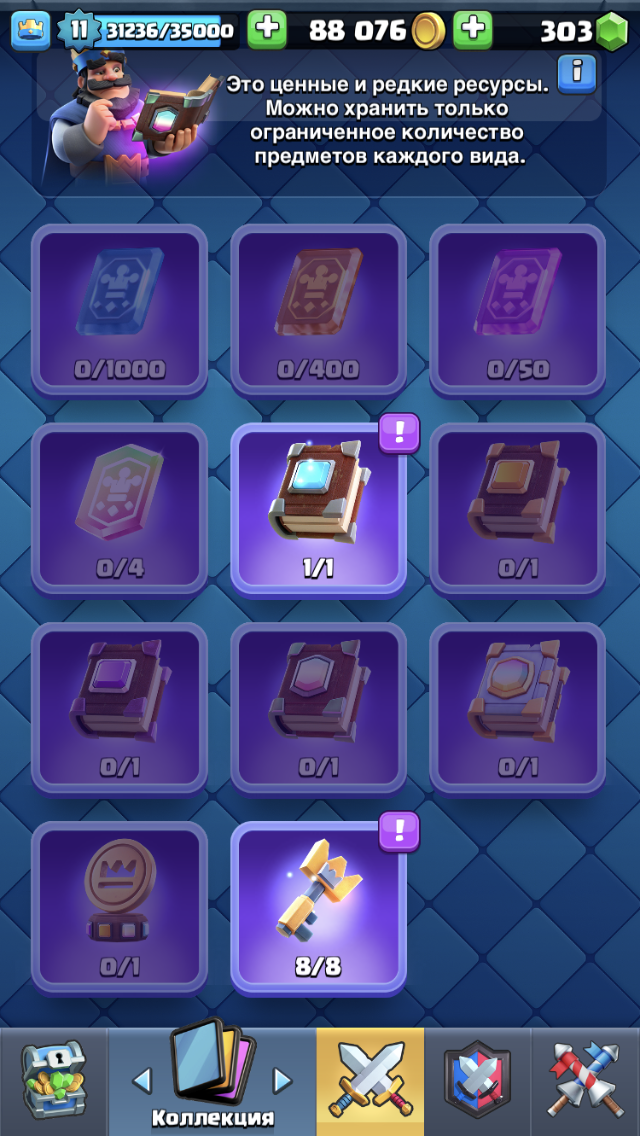Select the silver Book of Books tile

(x=518, y=706)
